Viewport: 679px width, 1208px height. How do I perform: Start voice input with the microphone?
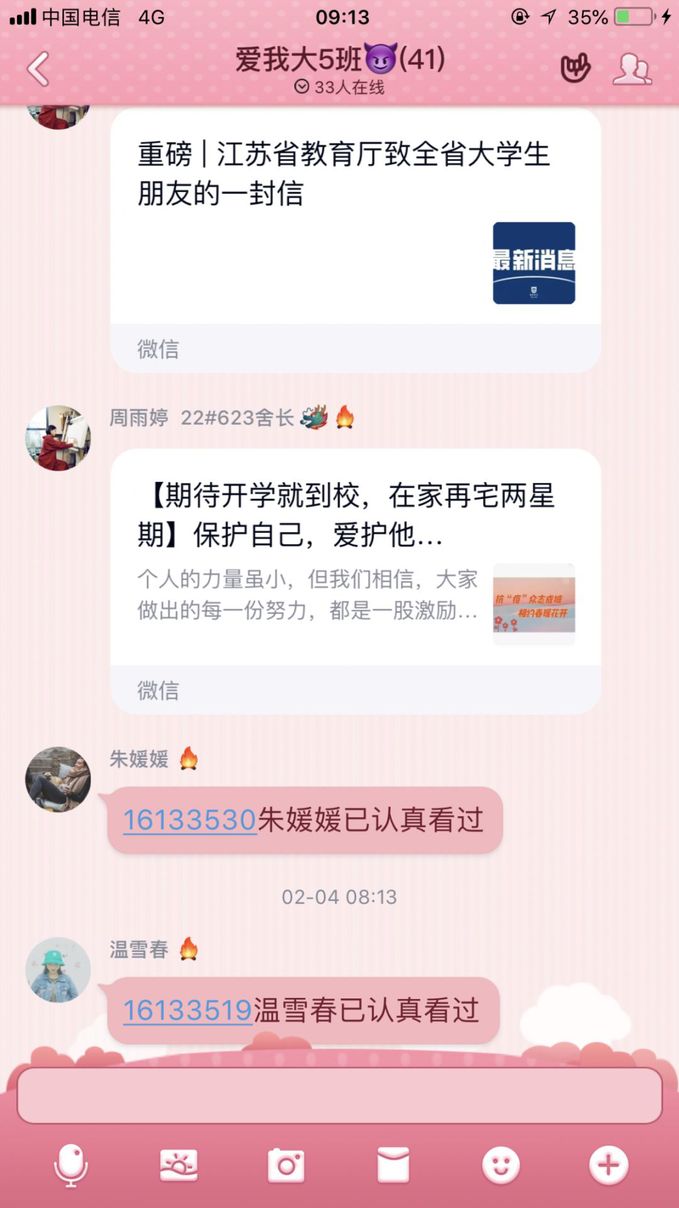[x=71, y=1165]
